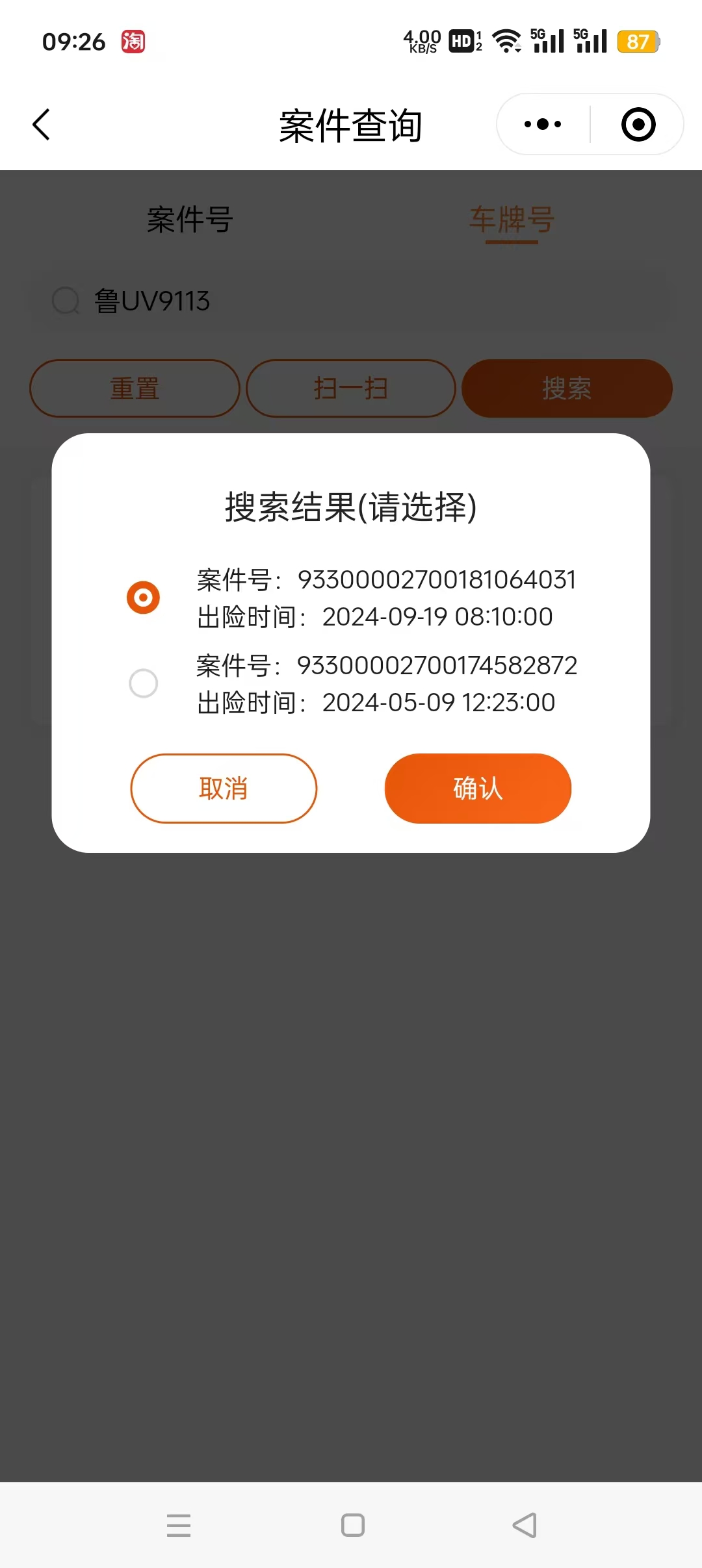Open recent apps from navigation bar
Screen dimensions: 702x1568
point(179,1525)
